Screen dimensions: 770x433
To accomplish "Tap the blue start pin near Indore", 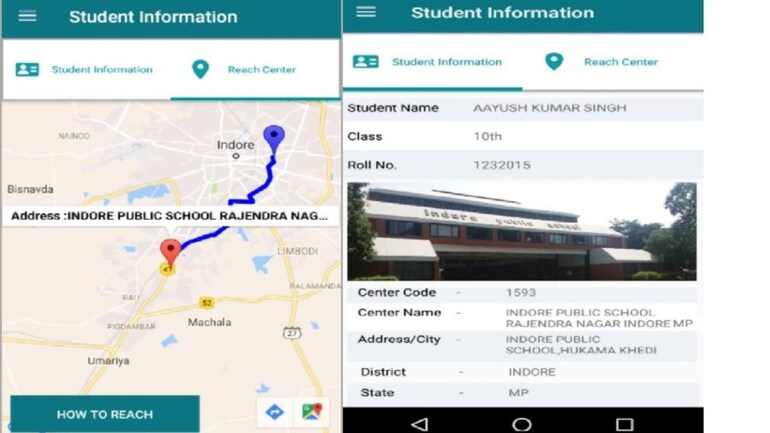I will pos(273,137).
